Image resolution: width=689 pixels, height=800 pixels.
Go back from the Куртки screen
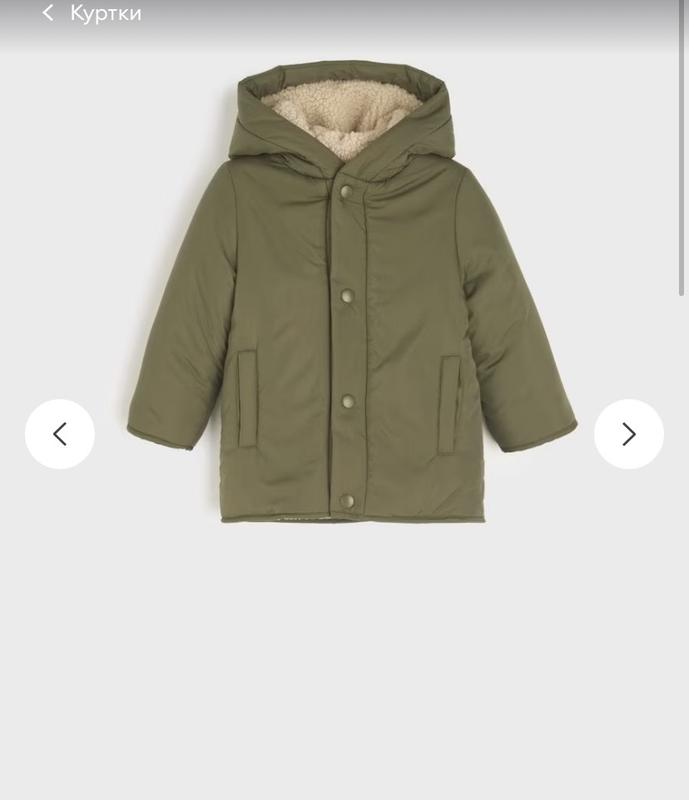click(47, 14)
